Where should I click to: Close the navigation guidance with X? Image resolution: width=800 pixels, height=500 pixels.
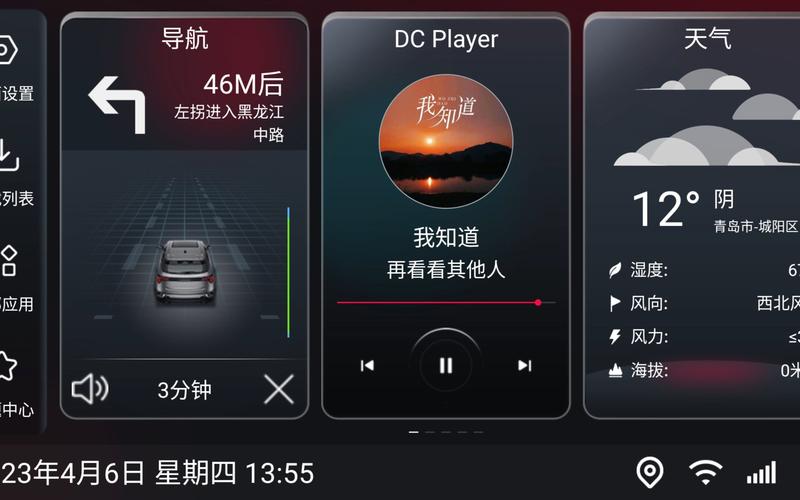coord(279,389)
